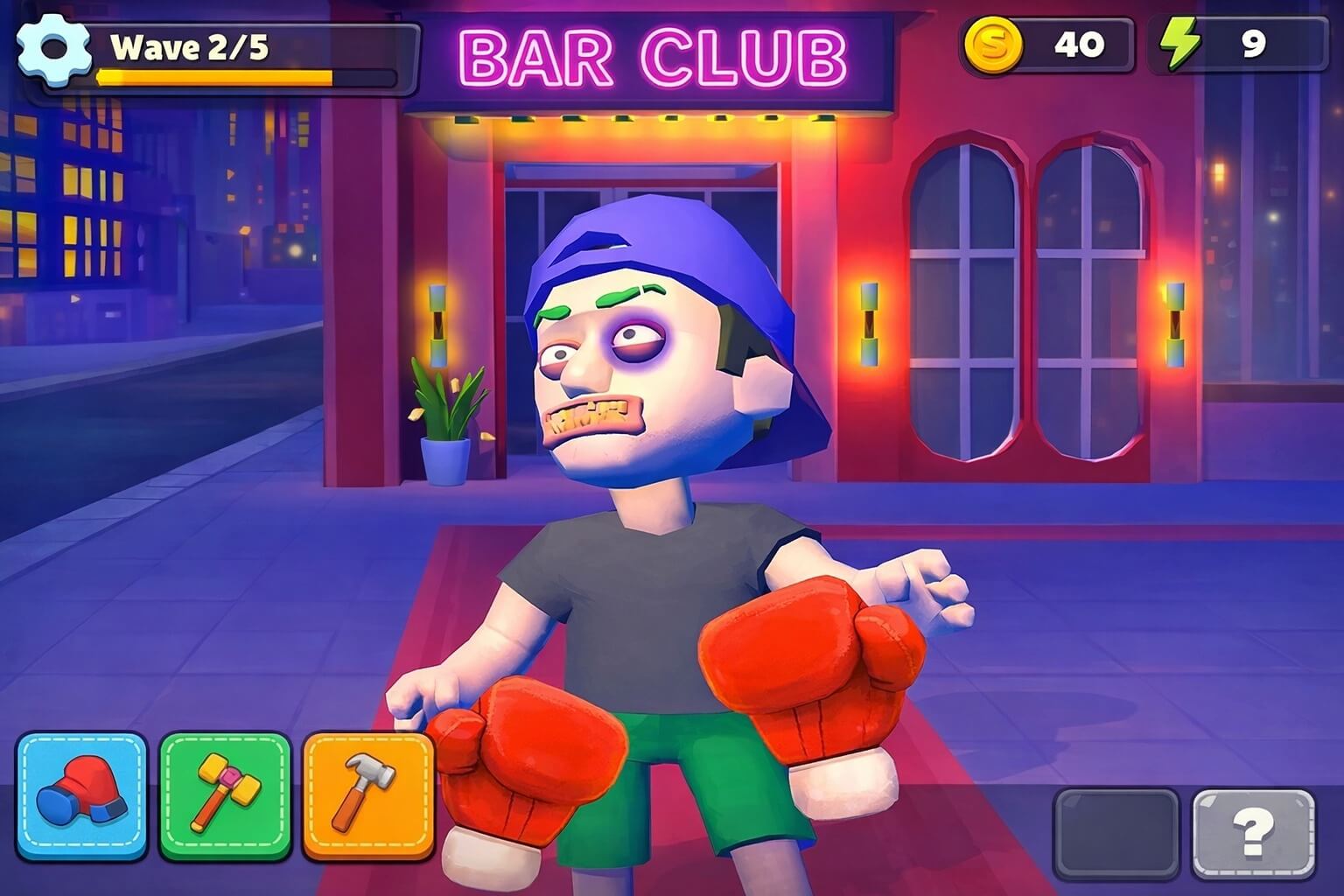
Task: Open the settings gear
Action: pyautogui.click(x=53, y=48)
